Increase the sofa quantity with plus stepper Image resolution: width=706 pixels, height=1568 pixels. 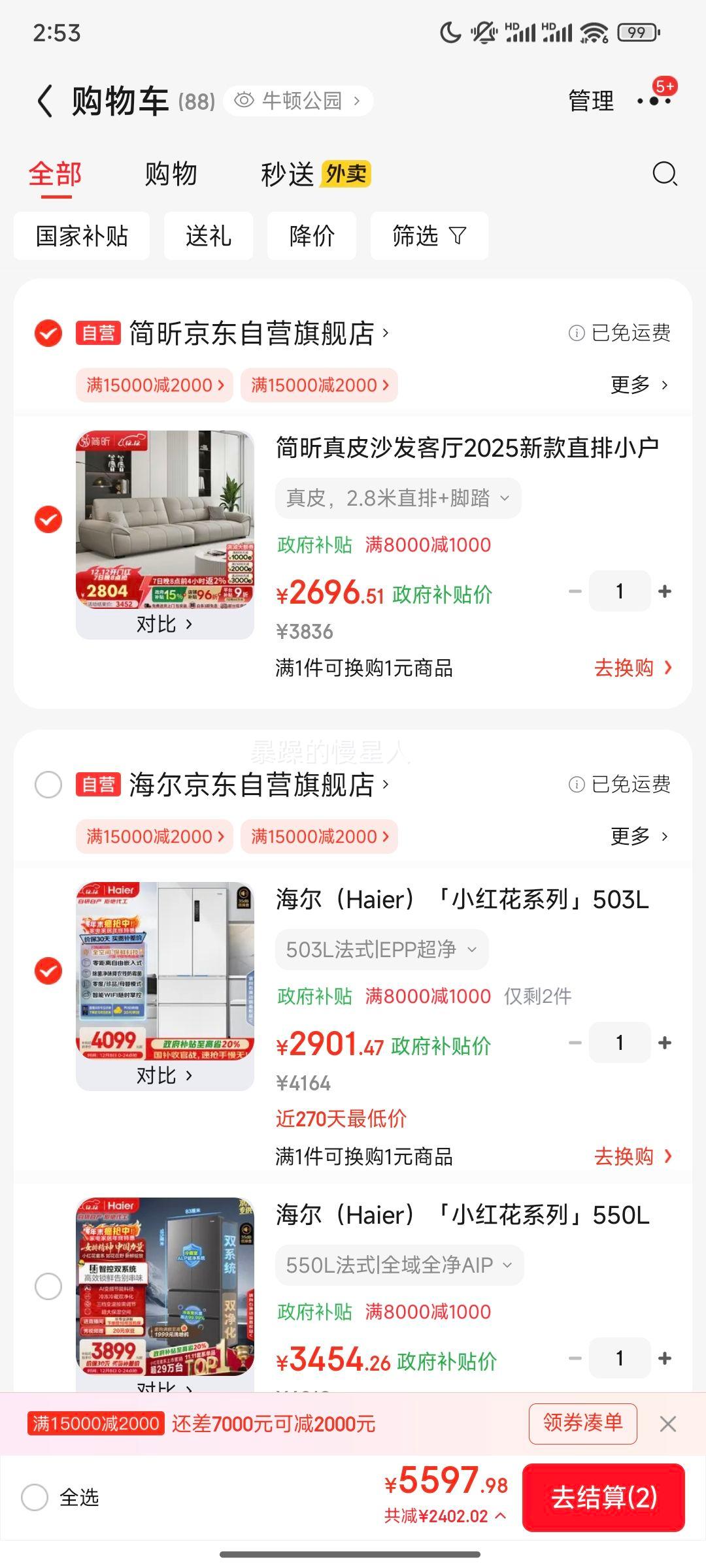pyautogui.click(x=665, y=591)
